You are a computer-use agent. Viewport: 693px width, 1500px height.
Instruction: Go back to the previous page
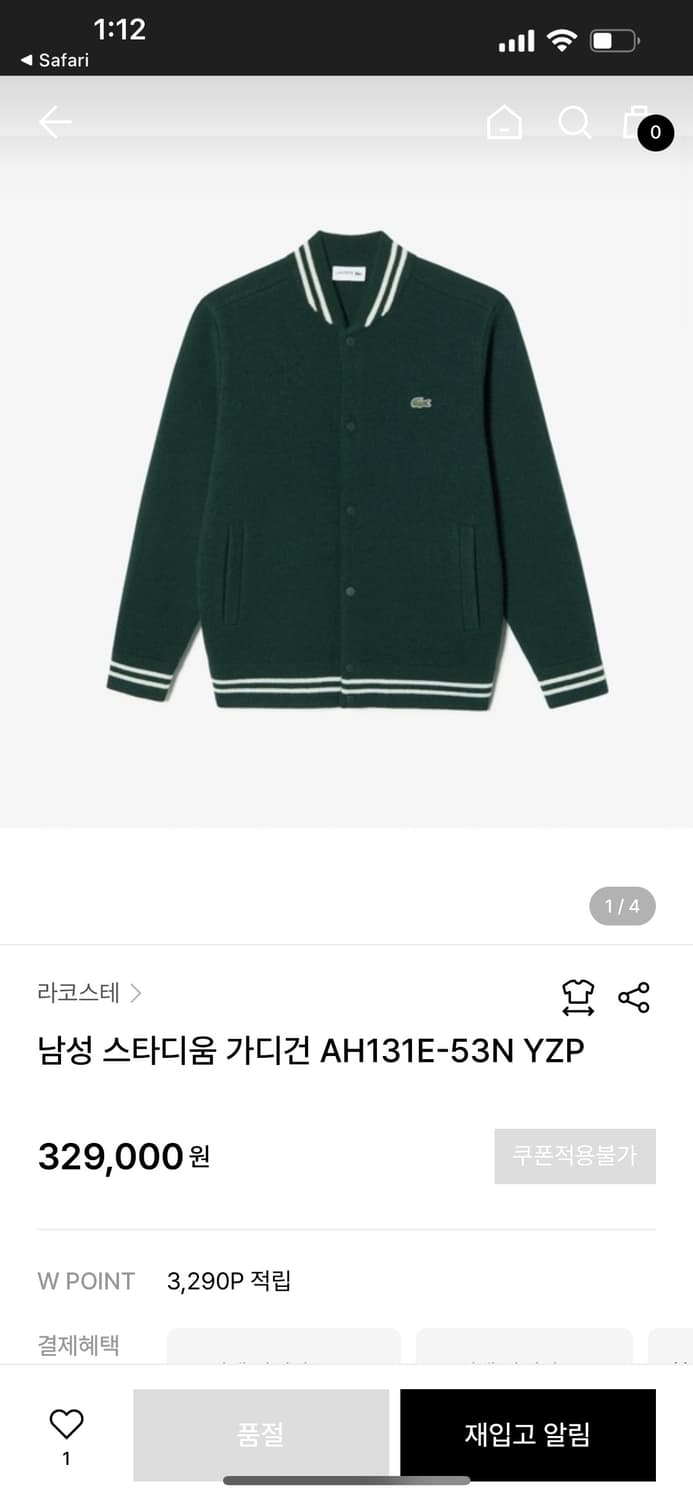(x=55, y=123)
